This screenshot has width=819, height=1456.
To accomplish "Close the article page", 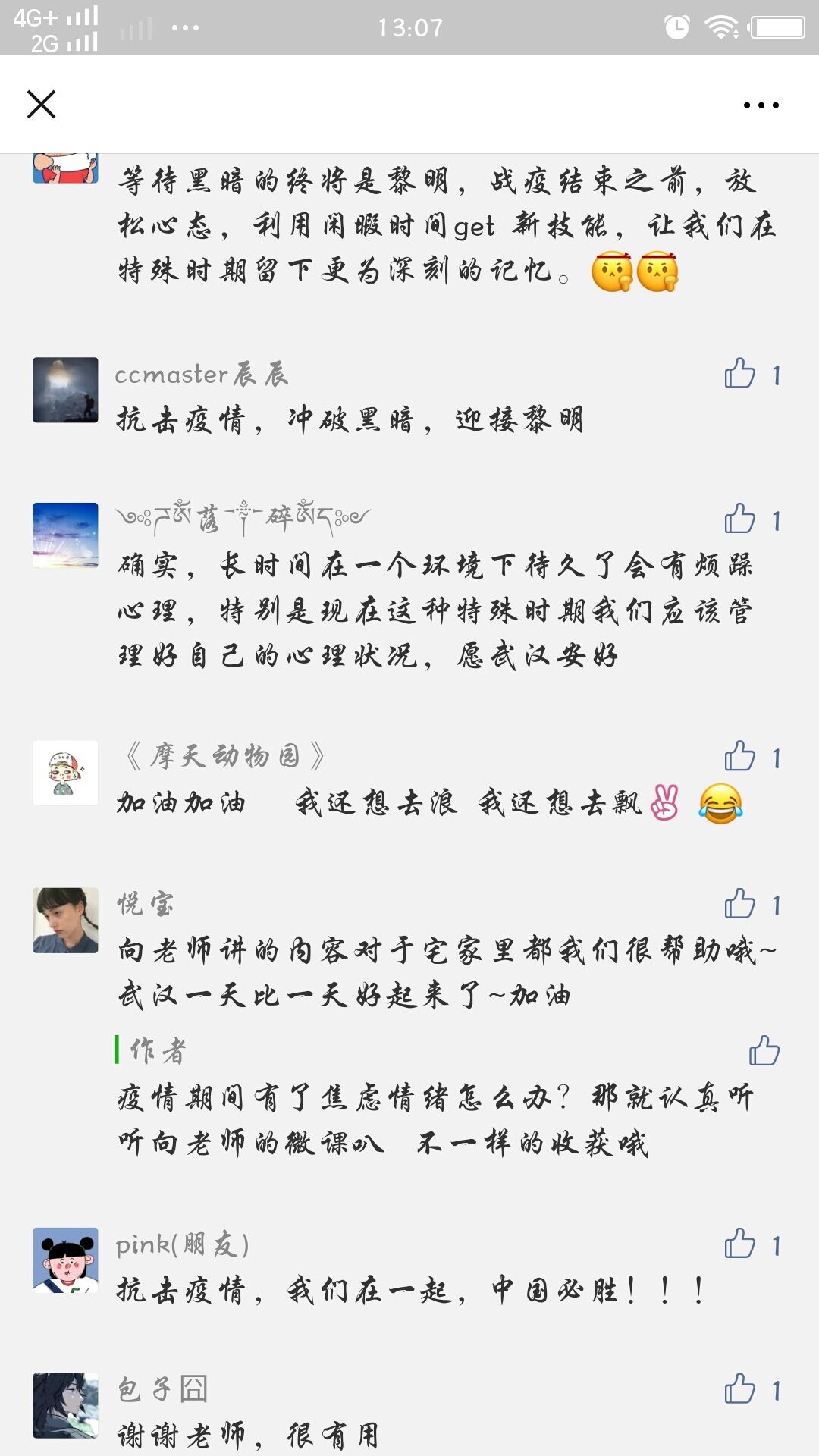I will pos(42,105).
